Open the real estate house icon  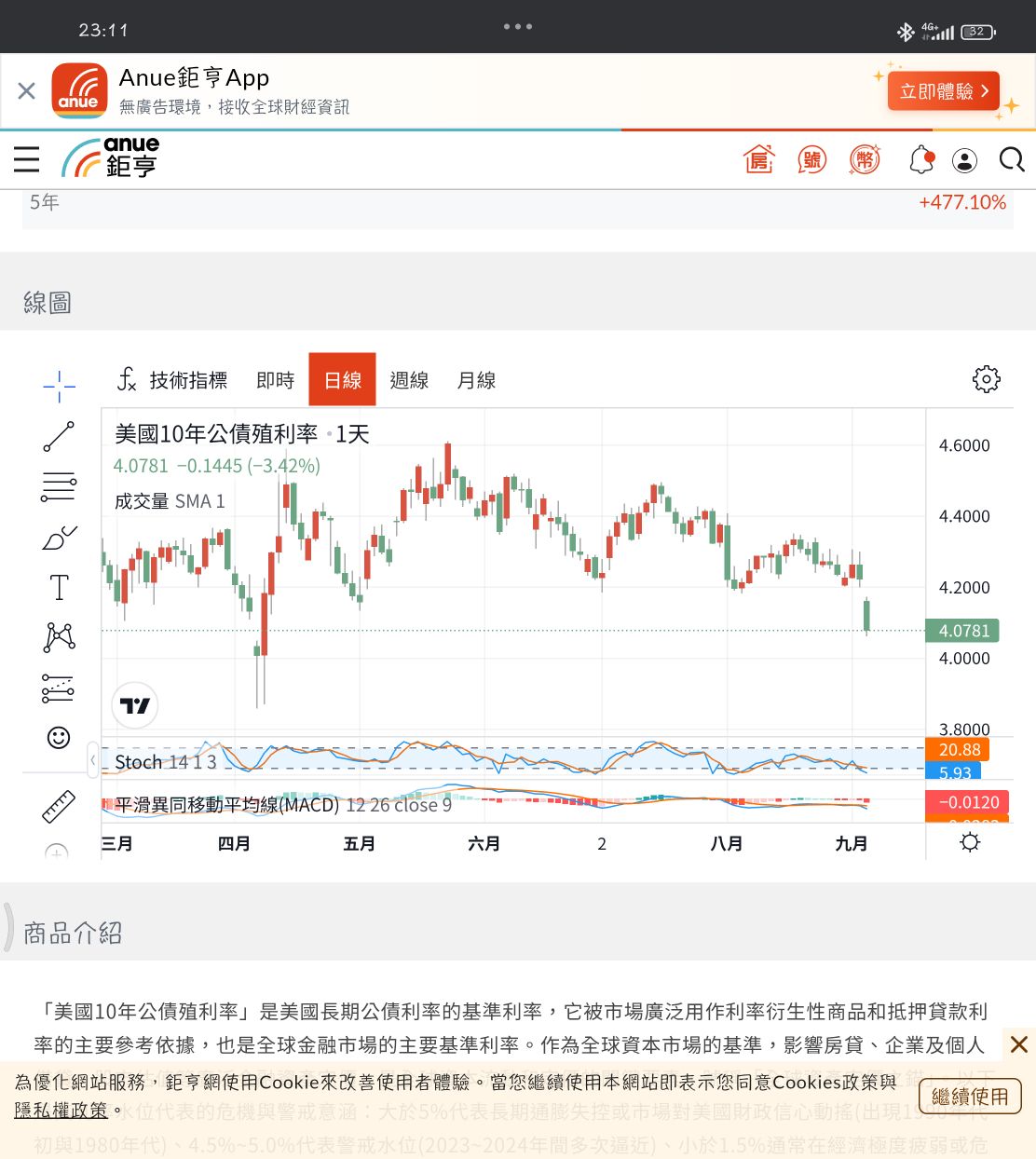click(758, 159)
